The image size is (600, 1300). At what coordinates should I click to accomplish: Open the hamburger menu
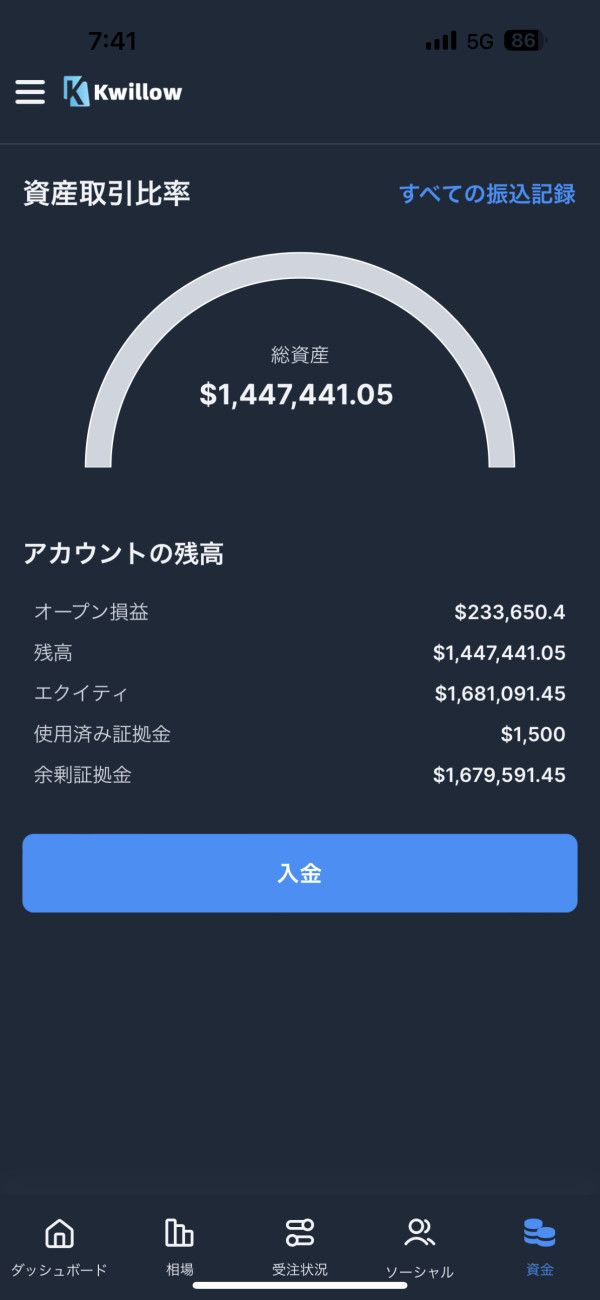point(30,92)
